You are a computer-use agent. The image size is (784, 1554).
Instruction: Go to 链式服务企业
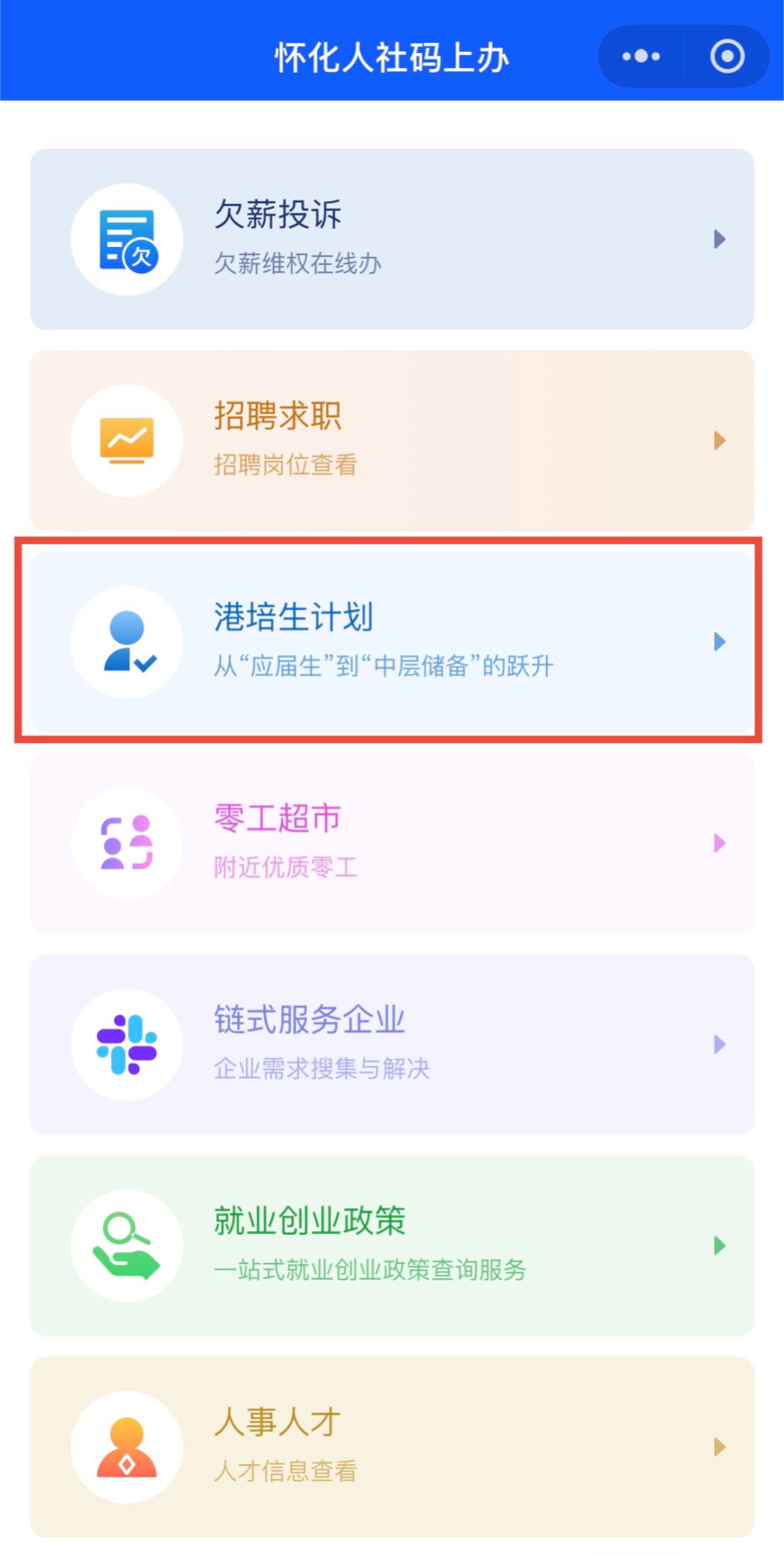click(x=392, y=1044)
